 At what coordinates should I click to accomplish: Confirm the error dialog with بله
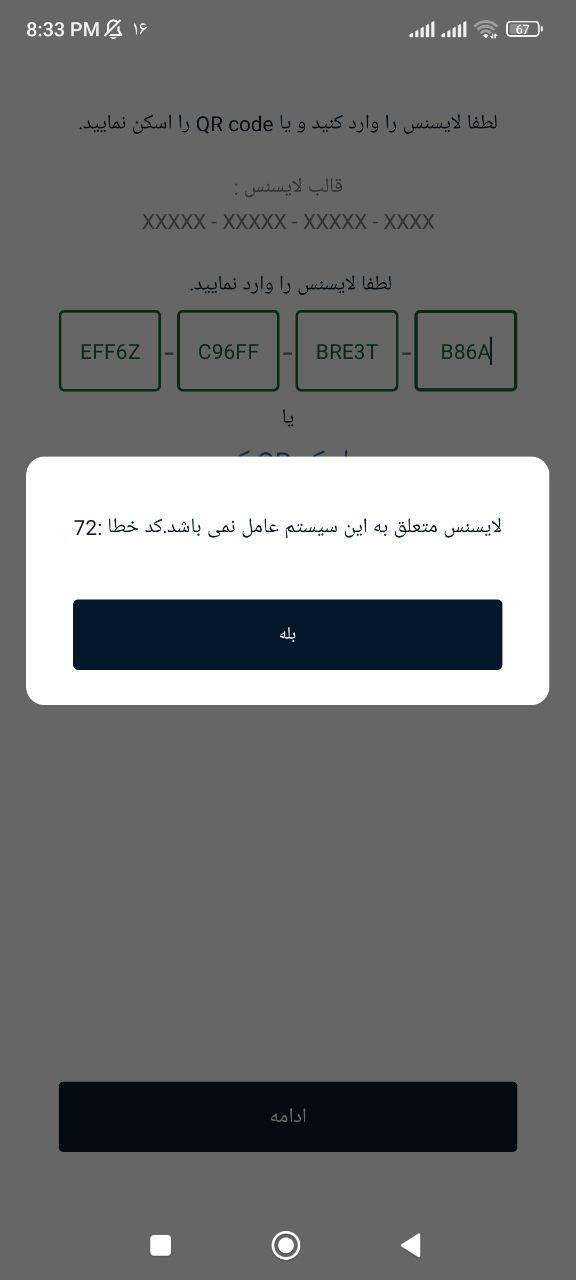pyautogui.click(x=287, y=634)
